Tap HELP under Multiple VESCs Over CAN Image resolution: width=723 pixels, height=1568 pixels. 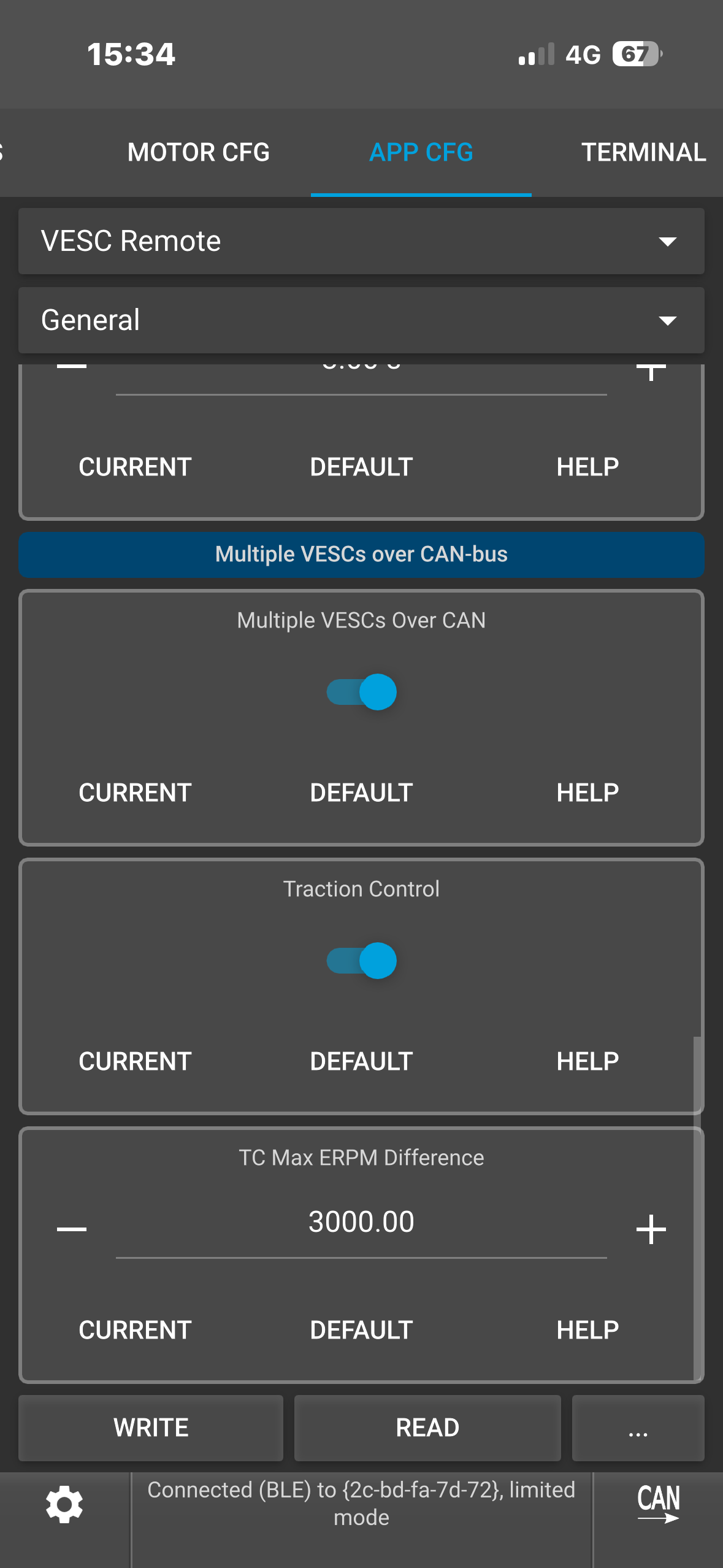pos(587,793)
